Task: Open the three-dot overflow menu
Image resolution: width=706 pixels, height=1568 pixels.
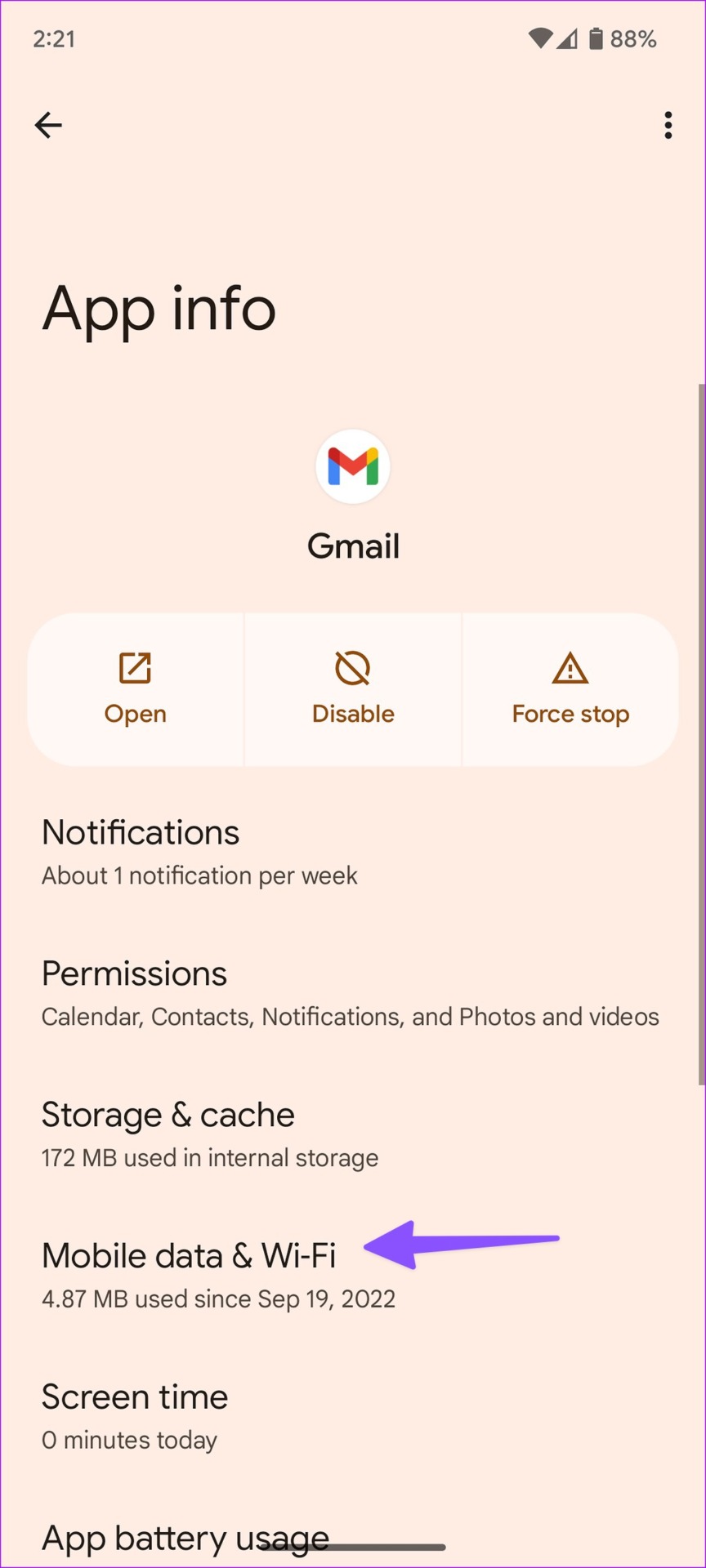Action: 668,125
